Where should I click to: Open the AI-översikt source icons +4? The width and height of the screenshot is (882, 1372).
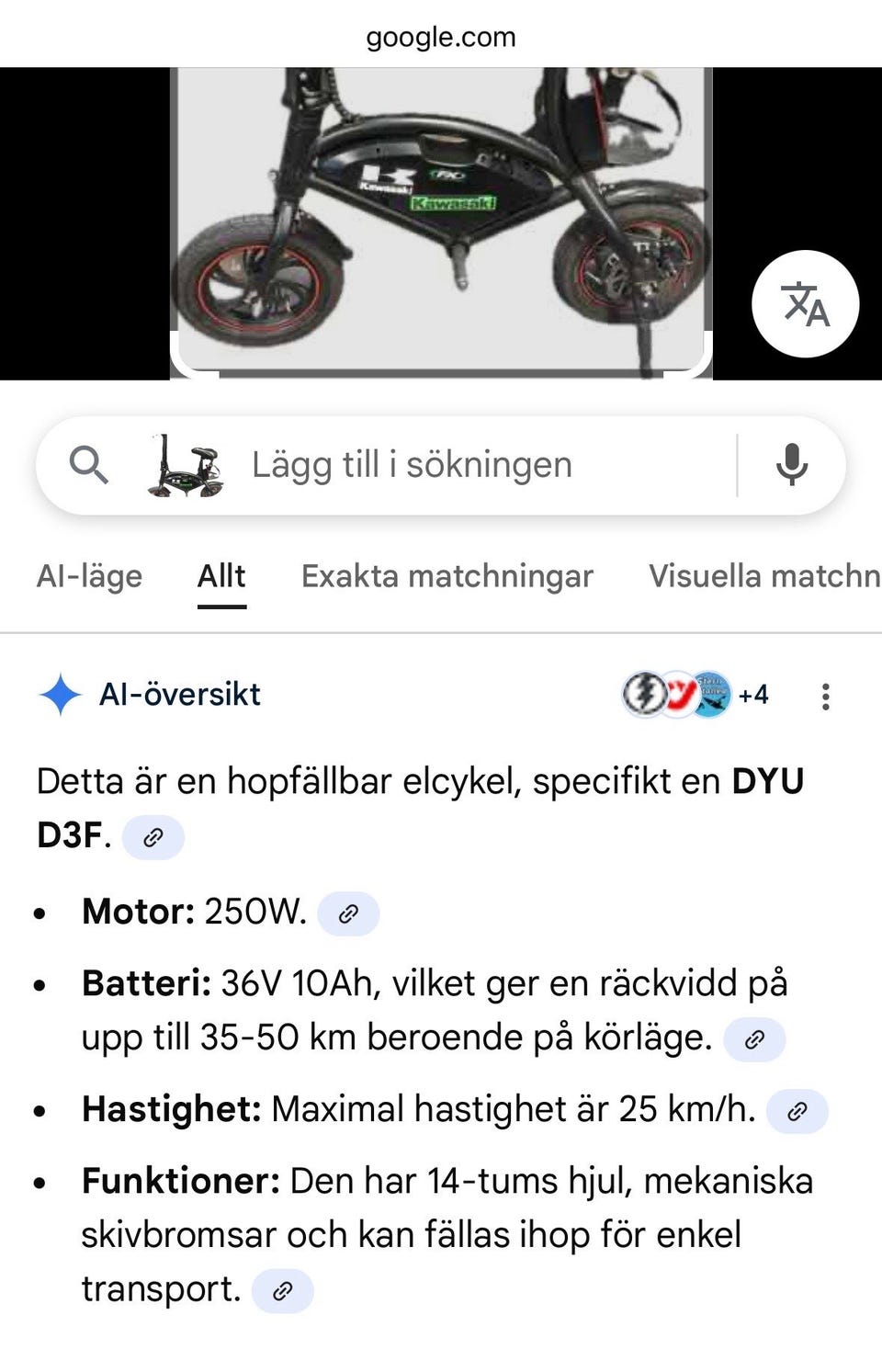tap(695, 695)
